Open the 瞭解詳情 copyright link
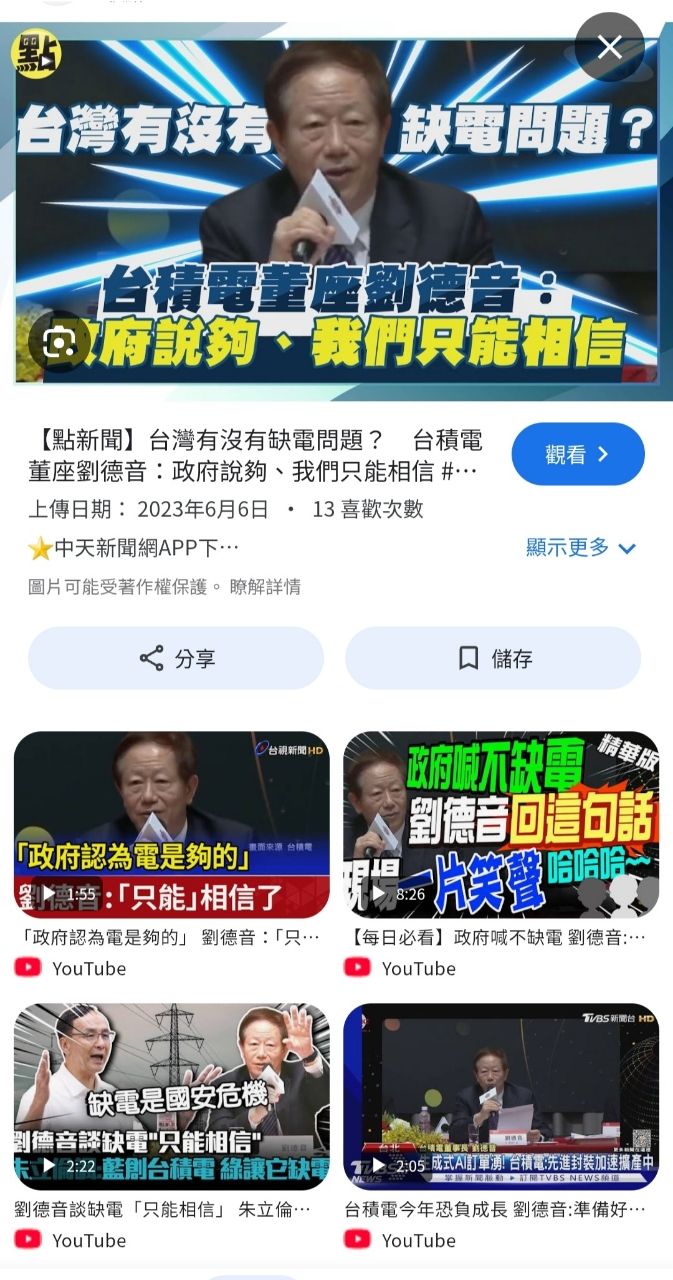This screenshot has width=673, height=1280. pyautogui.click(x=265, y=587)
